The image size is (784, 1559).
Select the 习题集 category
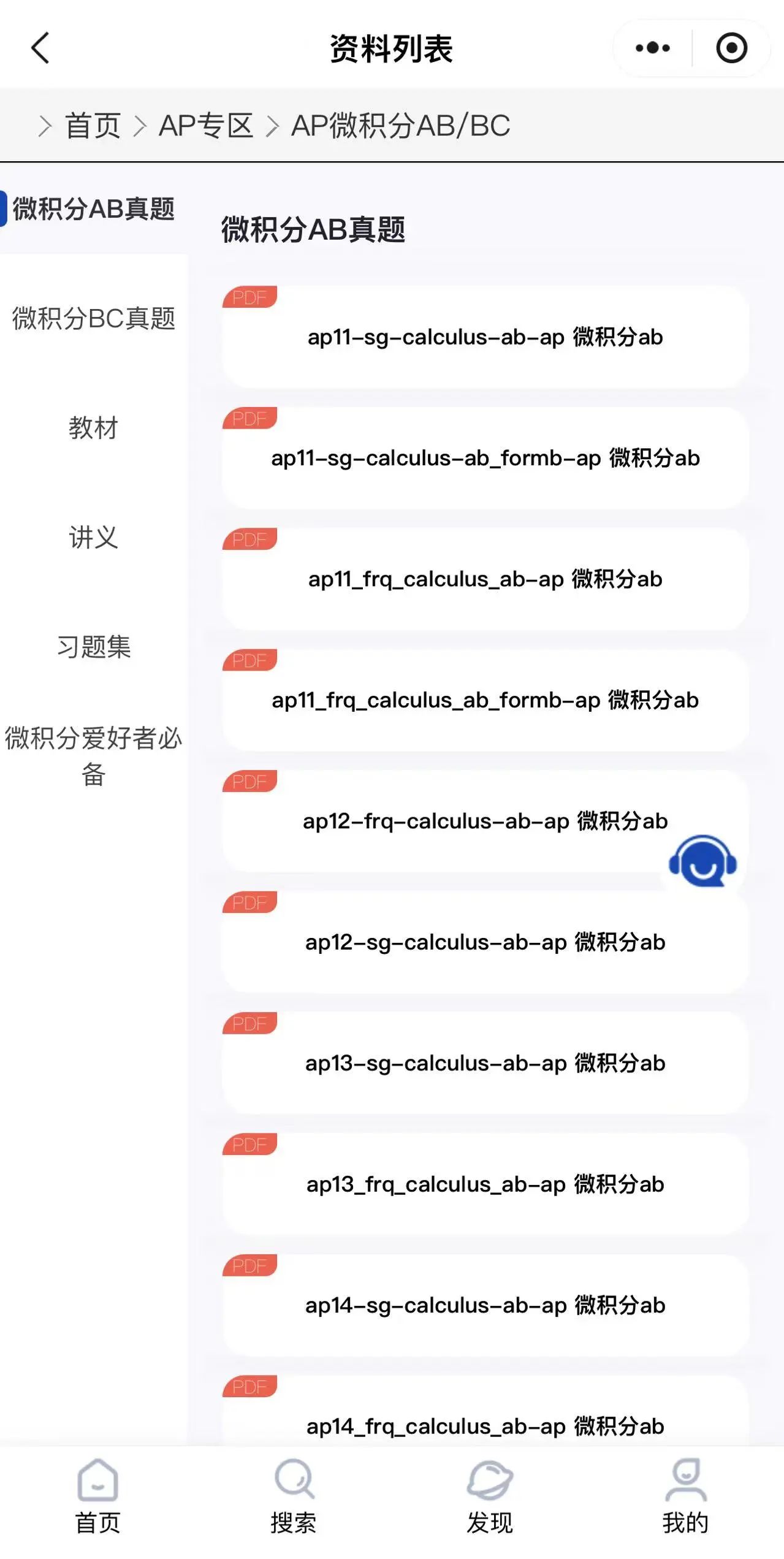click(94, 647)
